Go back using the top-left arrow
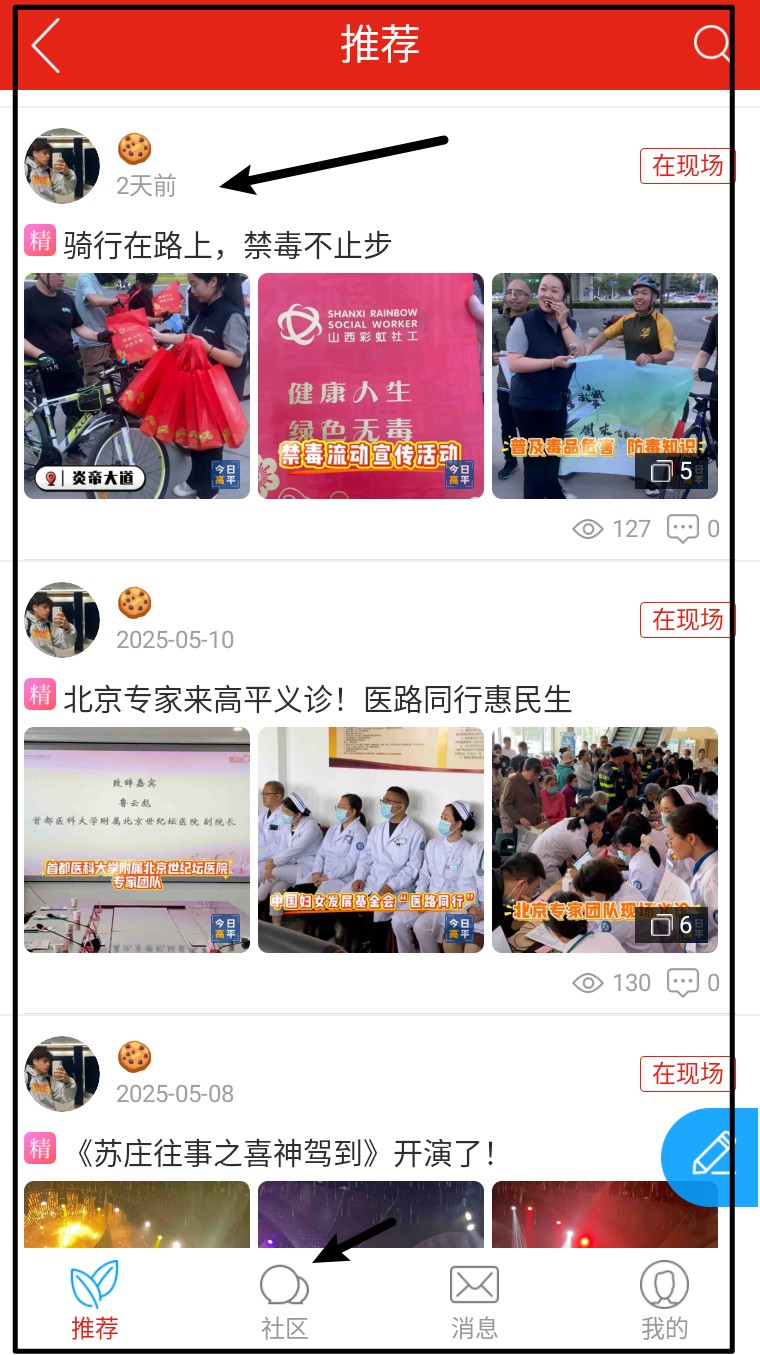The height and width of the screenshot is (1355, 760). click(x=45, y=45)
